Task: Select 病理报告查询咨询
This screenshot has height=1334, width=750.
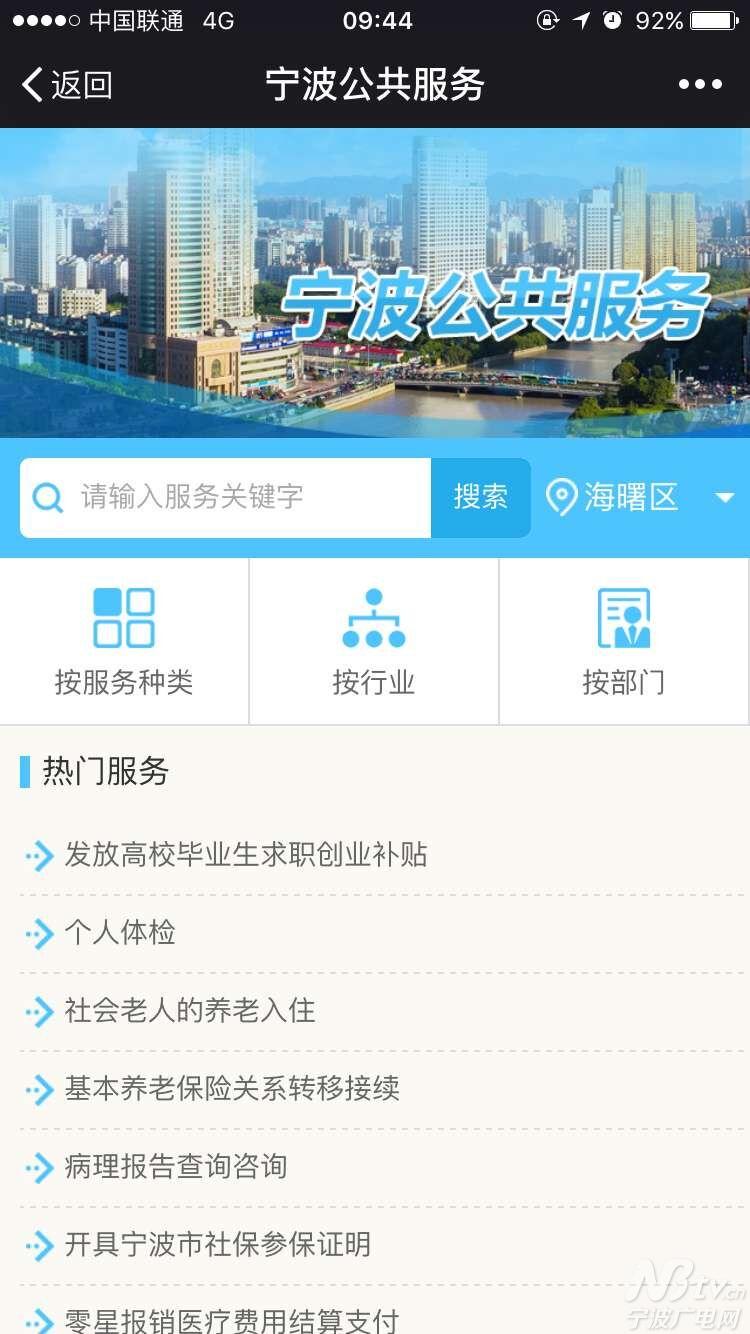Action: coord(176,1167)
